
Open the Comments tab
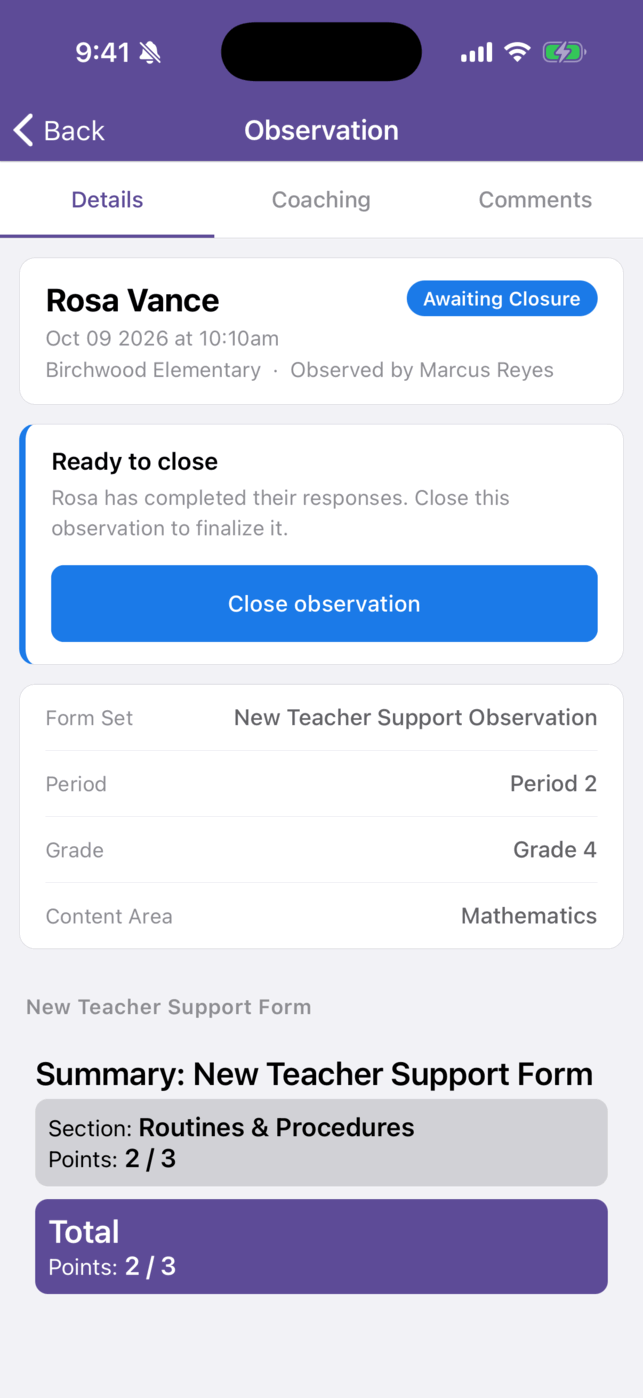click(x=535, y=200)
